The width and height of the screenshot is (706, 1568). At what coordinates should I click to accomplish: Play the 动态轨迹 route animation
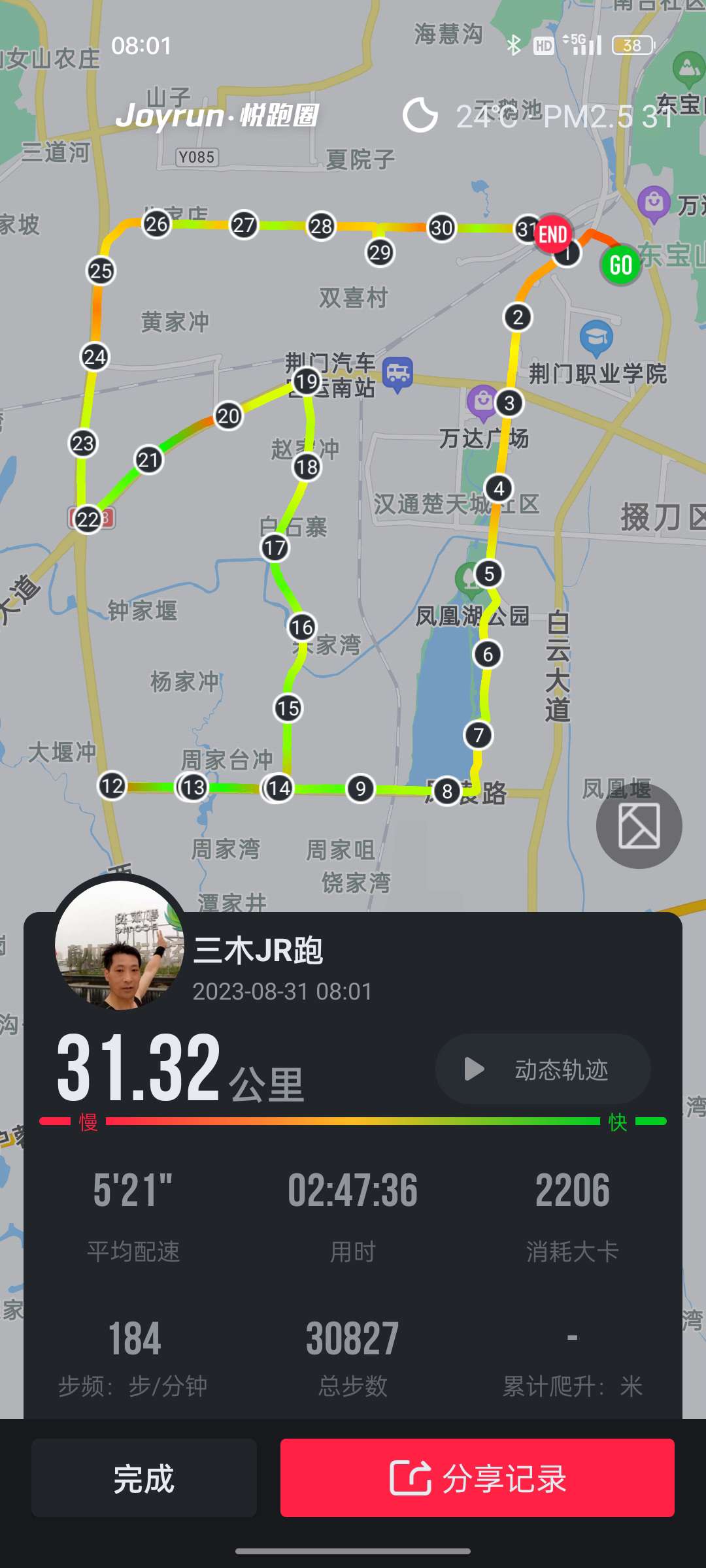pyautogui.click(x=543, y=1070)
